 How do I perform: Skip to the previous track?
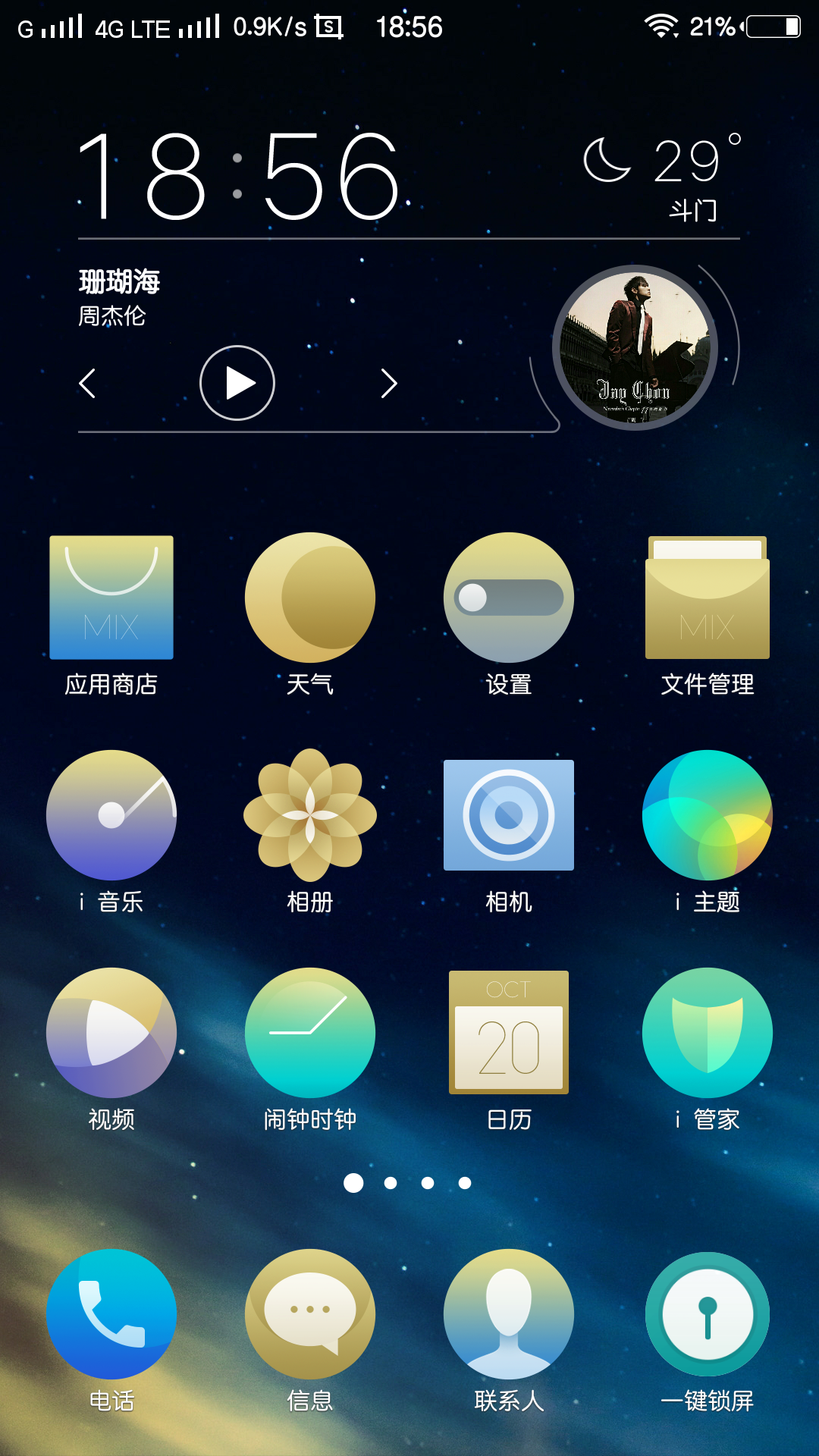[x=88, y=383]
